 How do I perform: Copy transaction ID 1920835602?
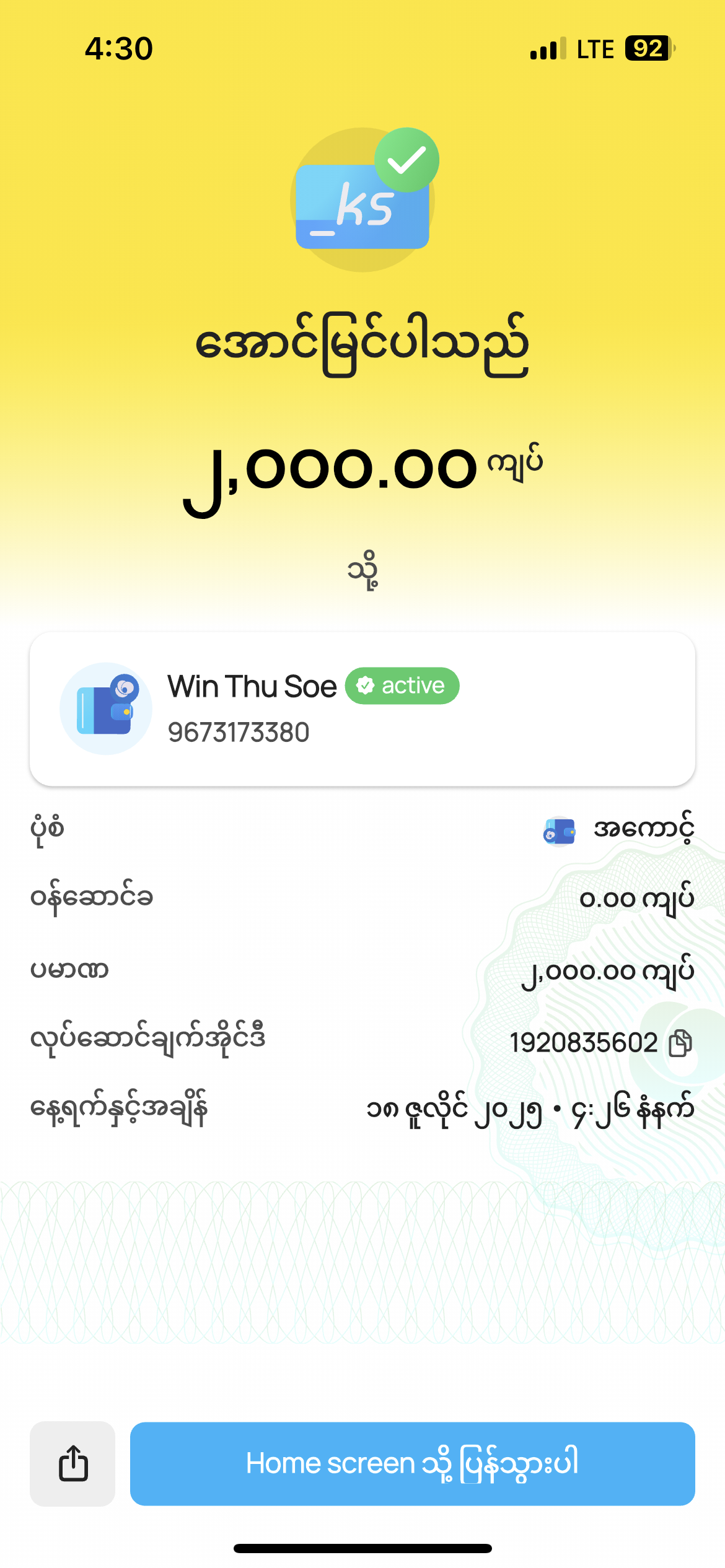pos(680,1043)
